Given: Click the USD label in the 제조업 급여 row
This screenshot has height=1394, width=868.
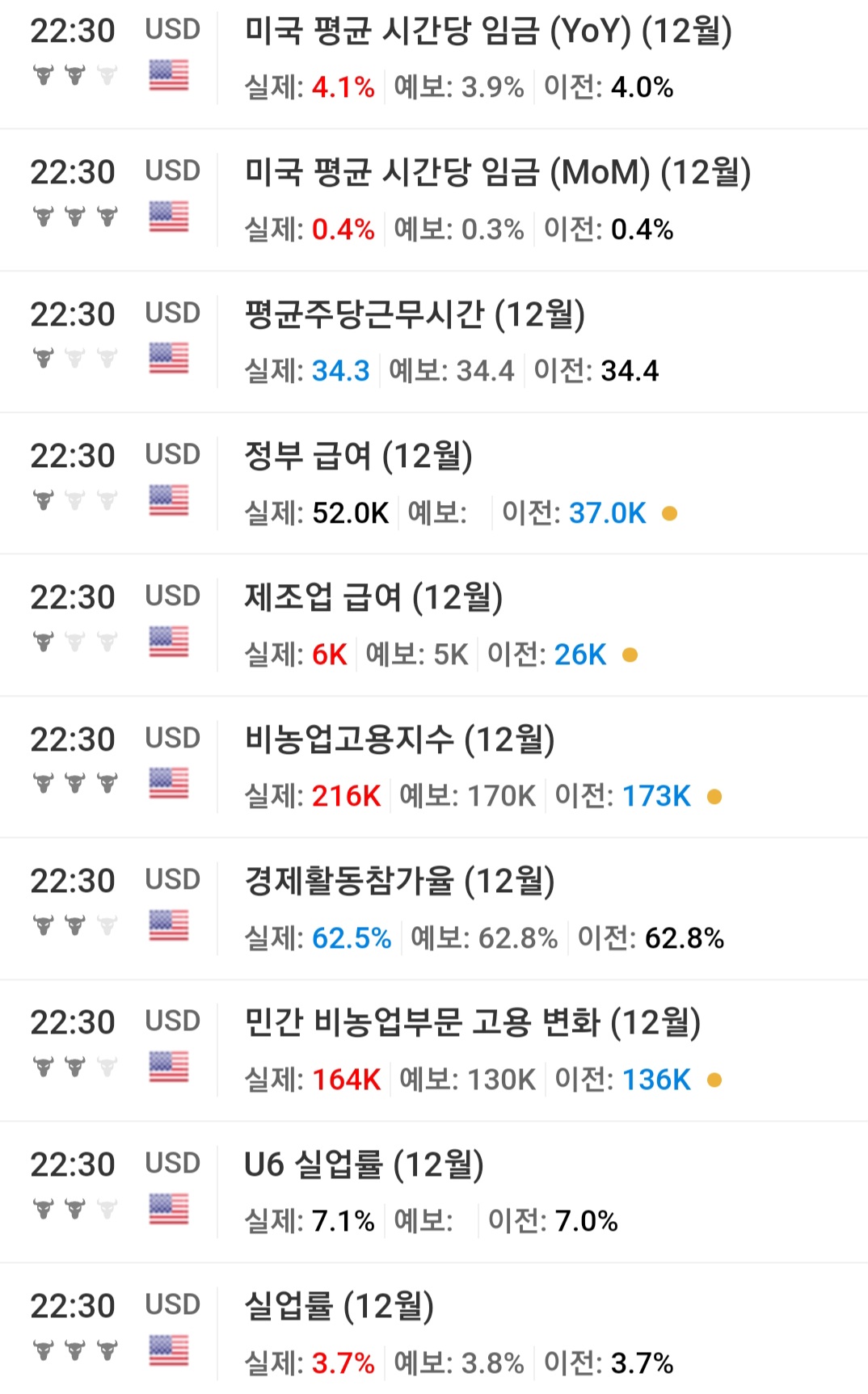Looking at the screenshot, I should coord(173,596).
